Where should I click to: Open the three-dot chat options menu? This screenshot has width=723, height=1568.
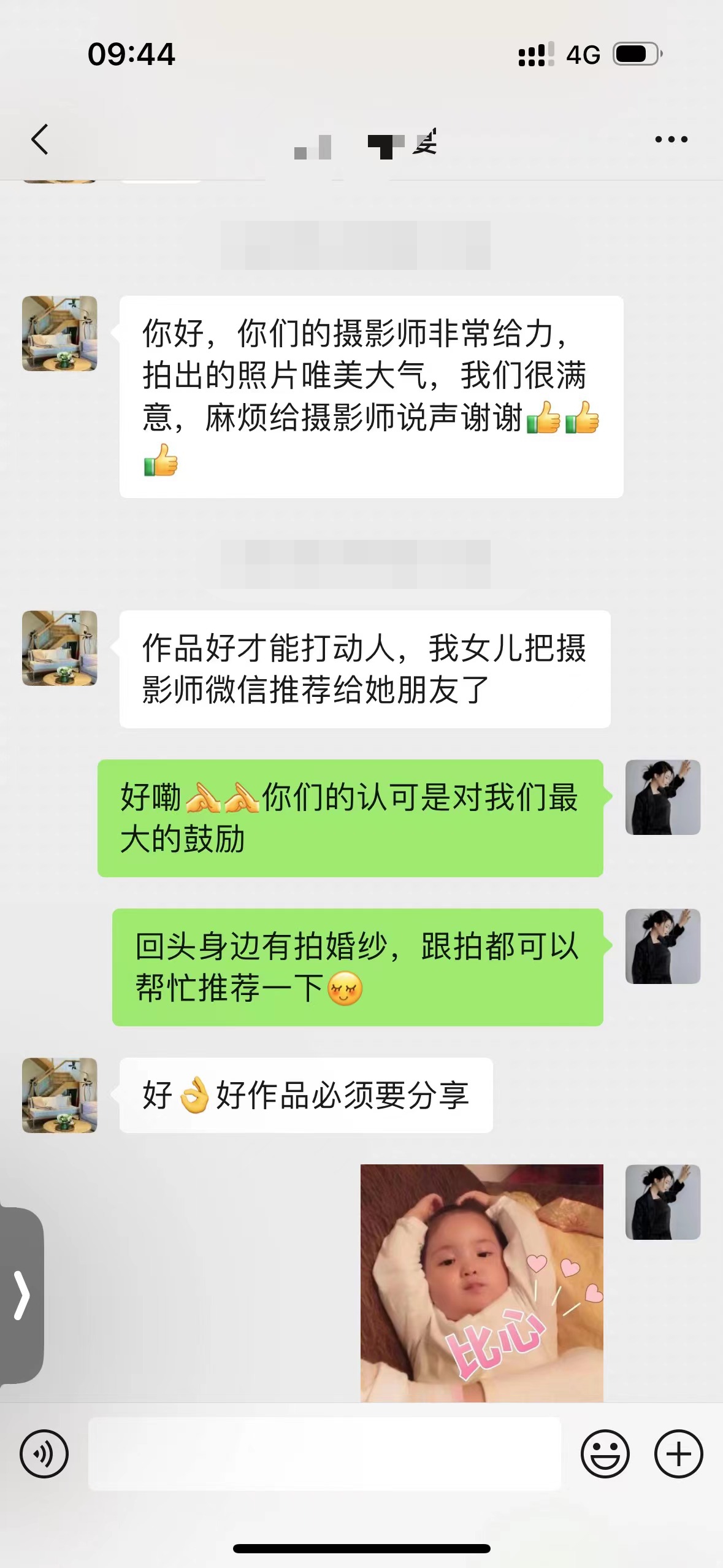671,139
